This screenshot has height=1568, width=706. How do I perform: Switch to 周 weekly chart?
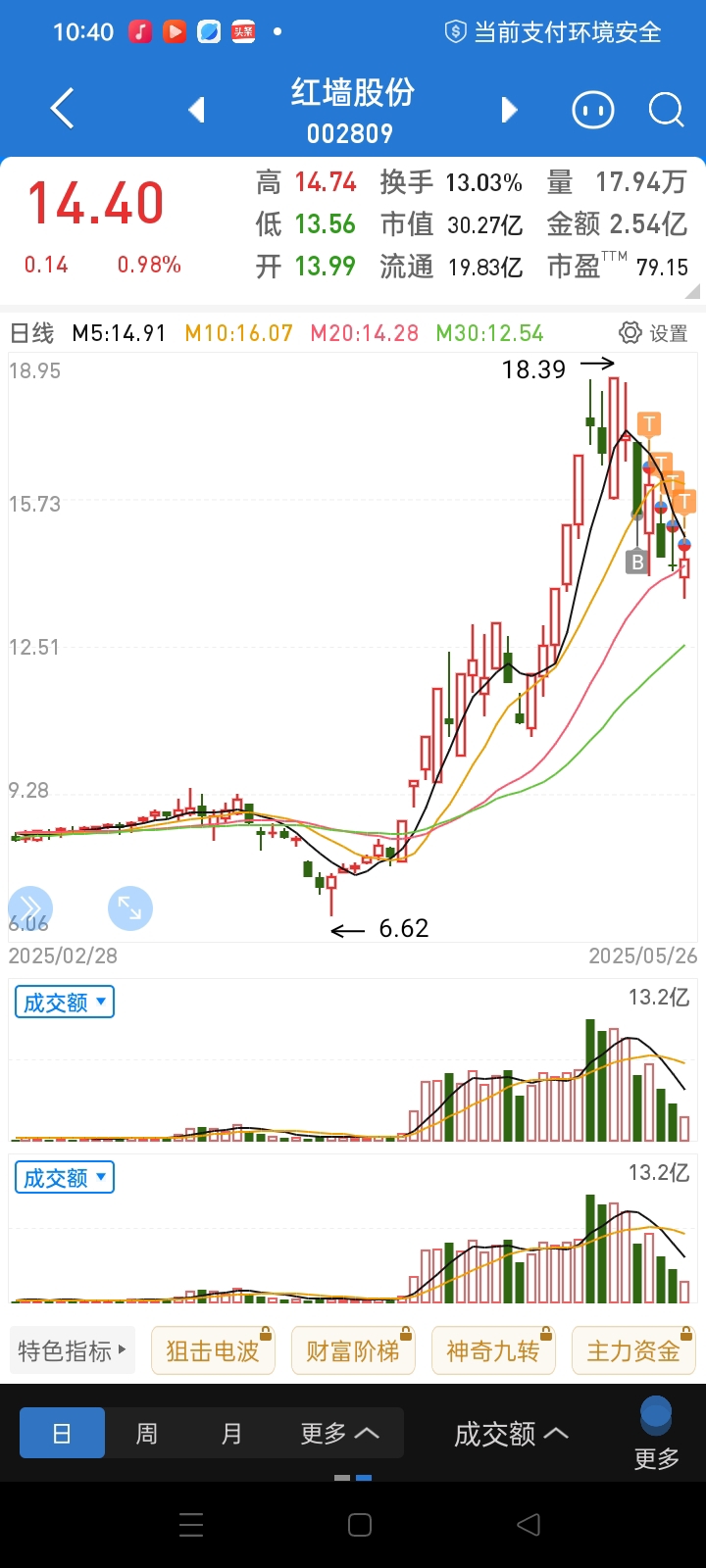147,1434
